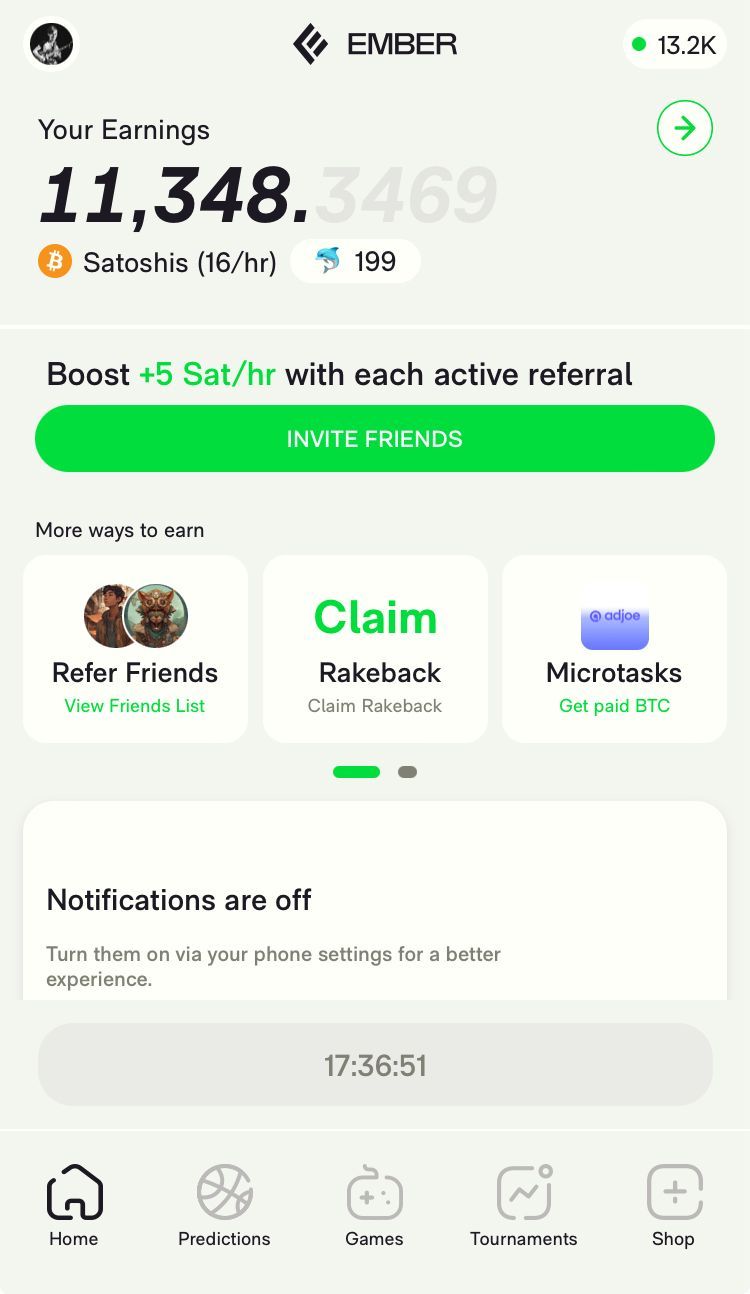This screenshot has height=1294, width=750.
Task: Tap the 17:36:51 countdown button
Action: [x=375, y=1065]
